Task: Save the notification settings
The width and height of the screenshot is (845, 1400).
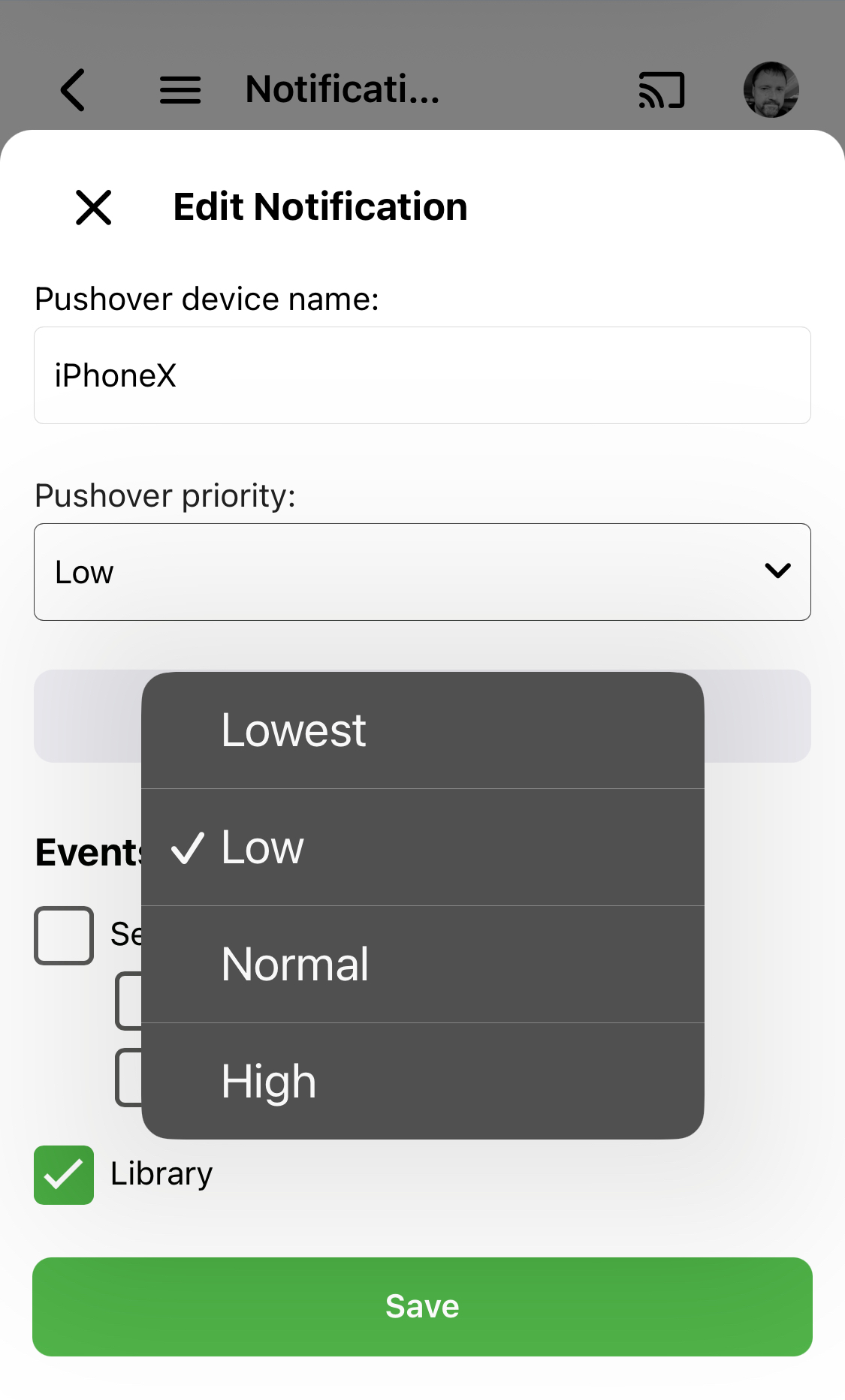Action: coord(422,1307)
